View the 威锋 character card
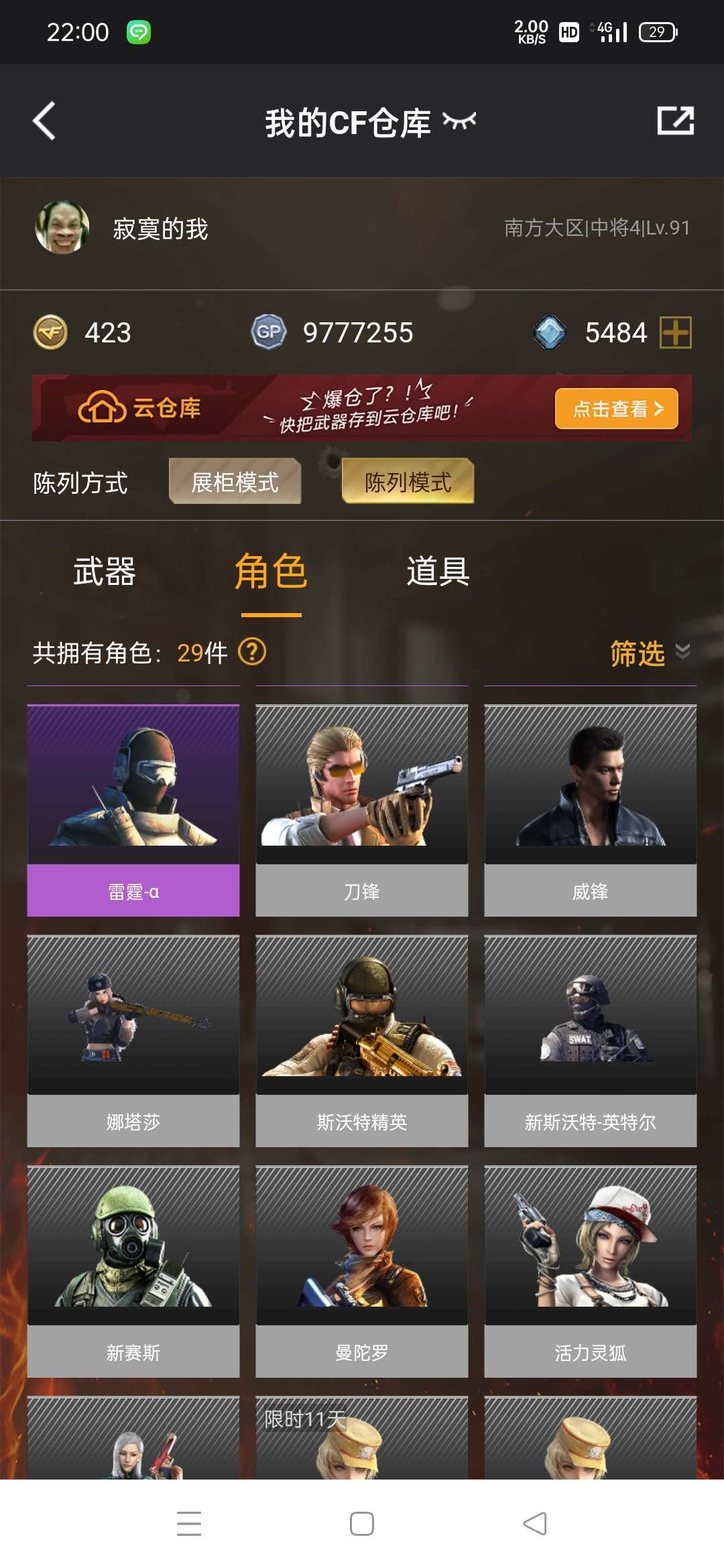The image size is (724, 1568). pos(591,810)
